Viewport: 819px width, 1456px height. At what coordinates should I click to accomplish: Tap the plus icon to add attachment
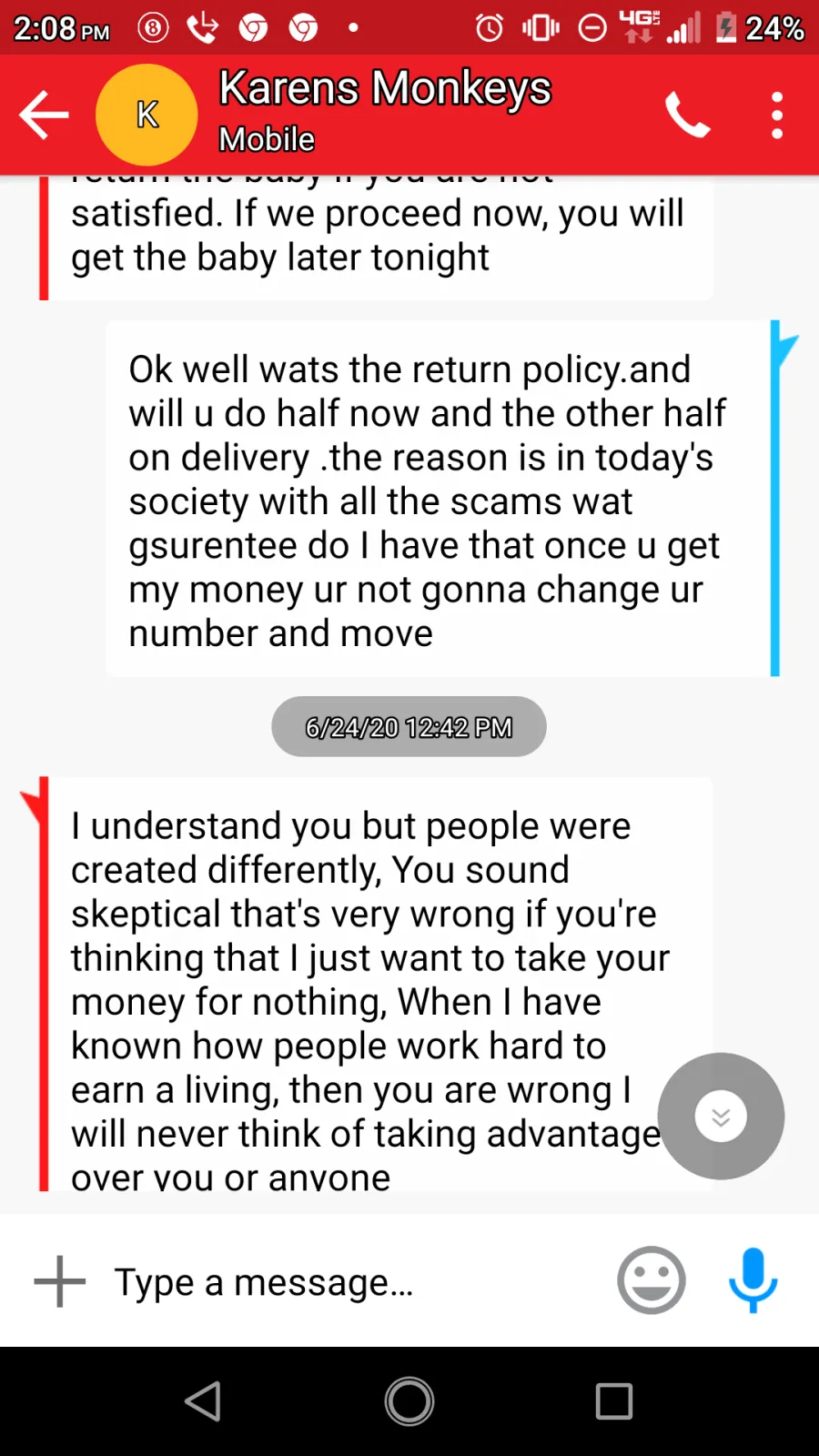pyautogui.click(x=60, y=1281)
